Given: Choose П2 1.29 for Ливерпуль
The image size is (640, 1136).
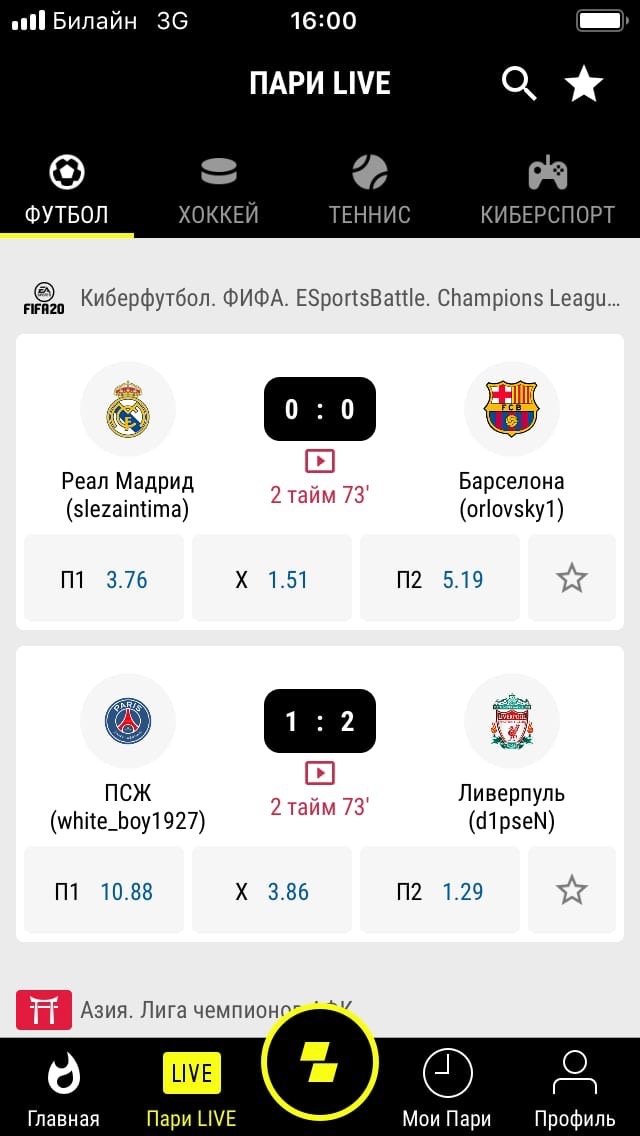Looking at the screenshot, I should click(x=440, y=891).
